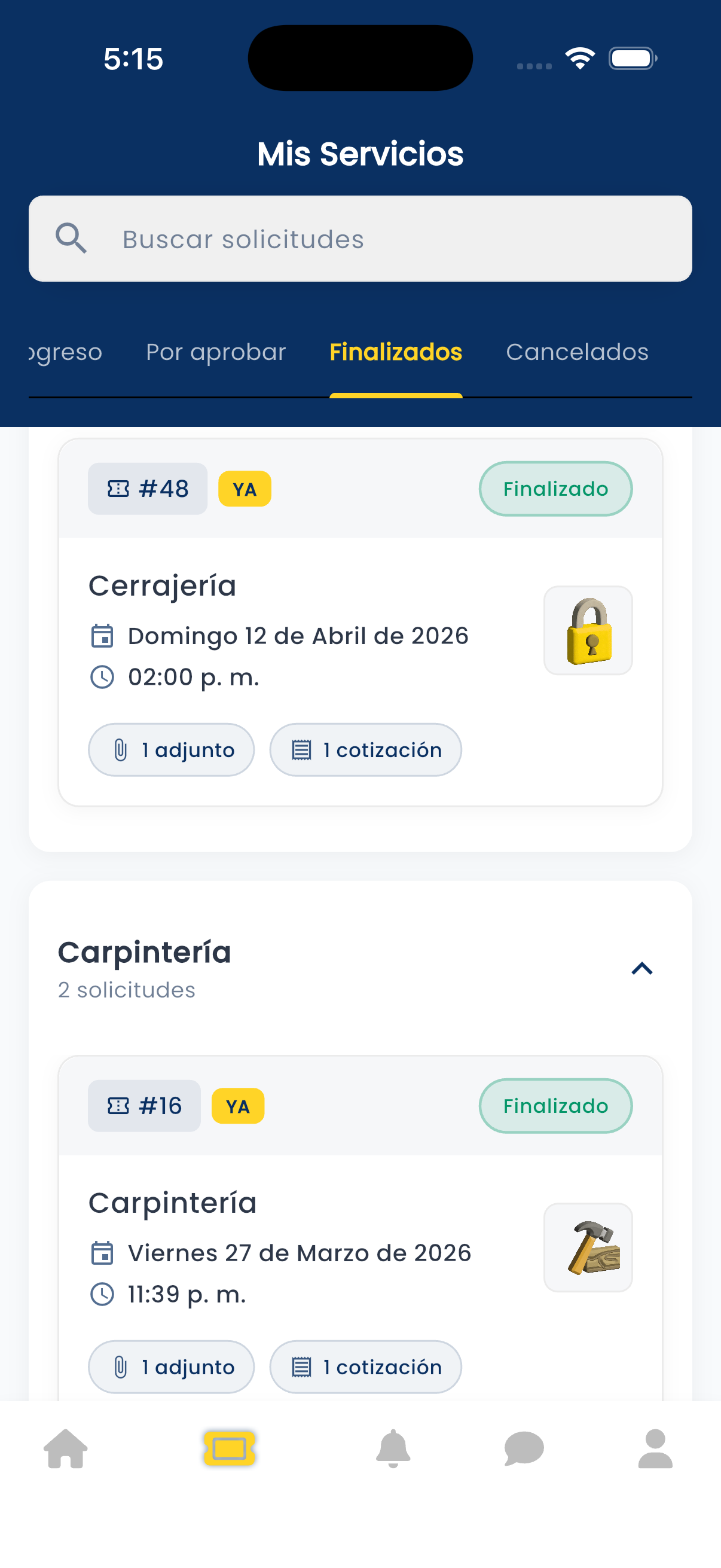Switch to the Cancelados tab

click(x=577, y=352)
